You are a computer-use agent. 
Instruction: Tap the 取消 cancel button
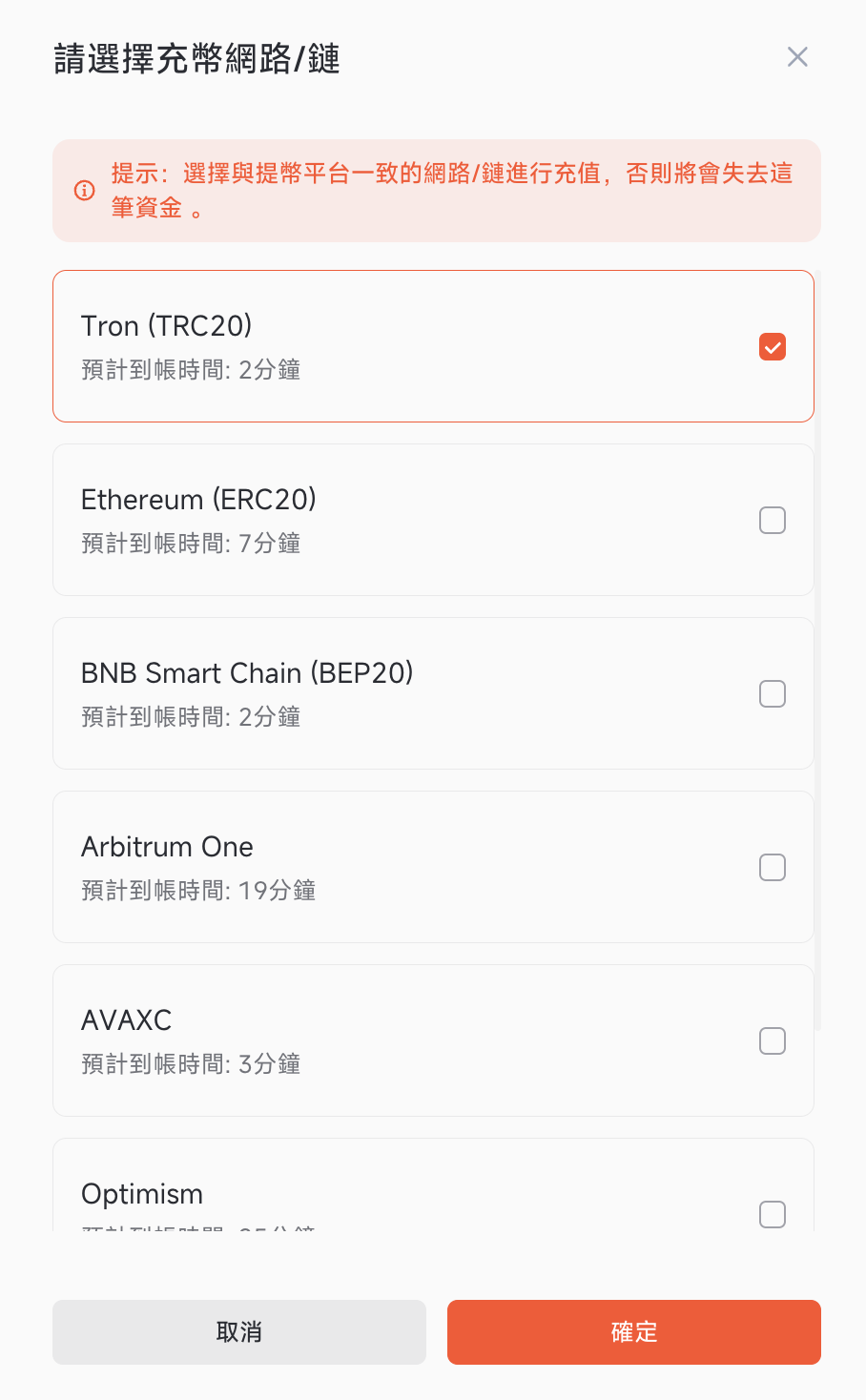(x=239, y=1332)
